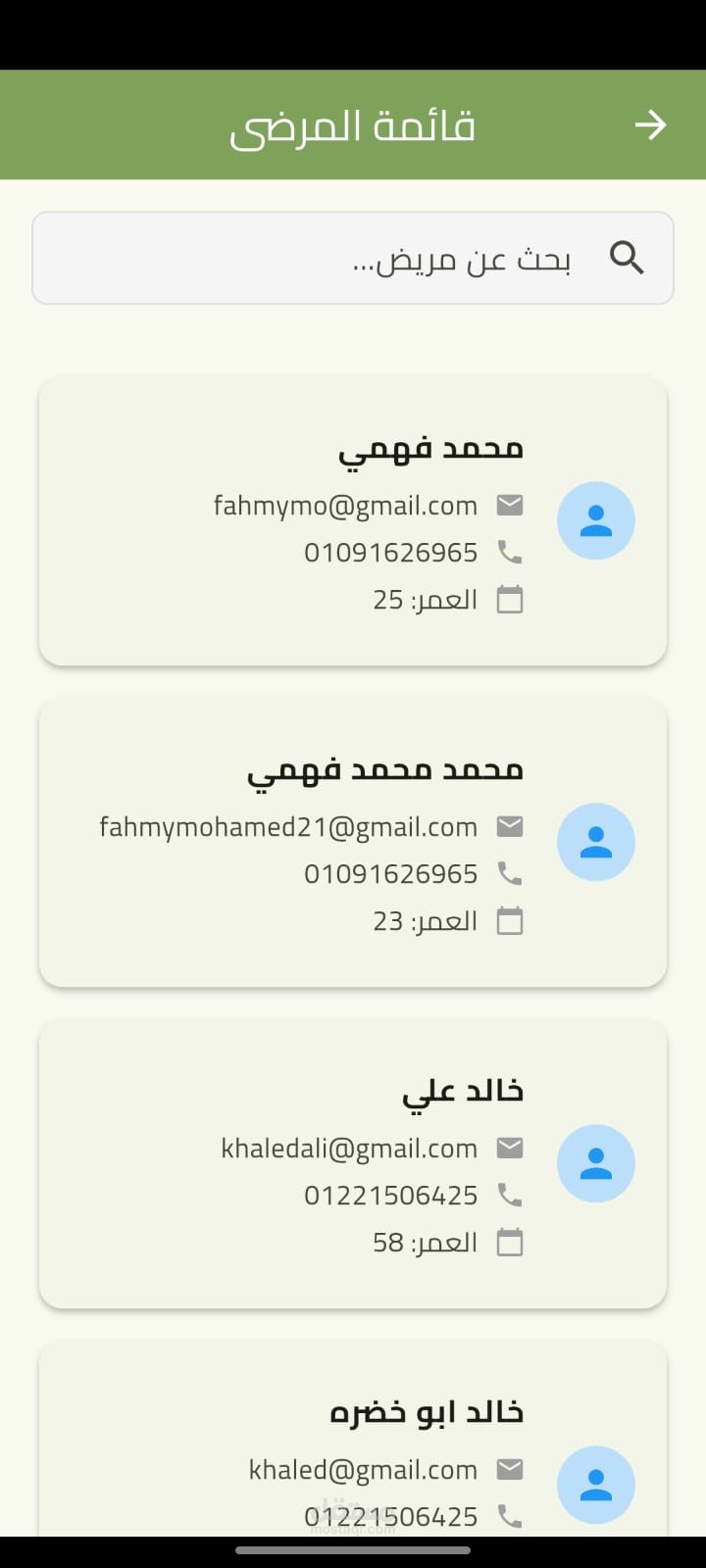The image size is (706, 1568).
Task: Tap the back arrow in the header
Action: point(650,124)
